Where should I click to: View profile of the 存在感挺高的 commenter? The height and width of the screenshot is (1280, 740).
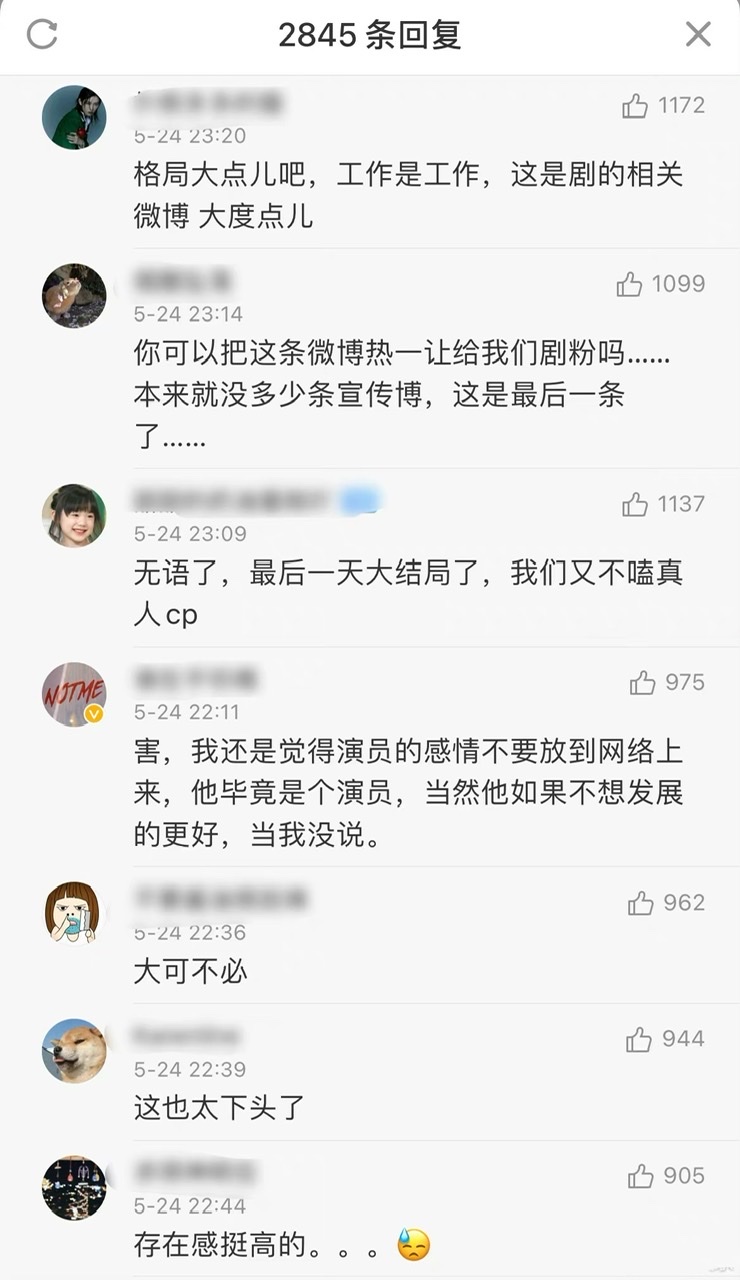(74, 1188)
